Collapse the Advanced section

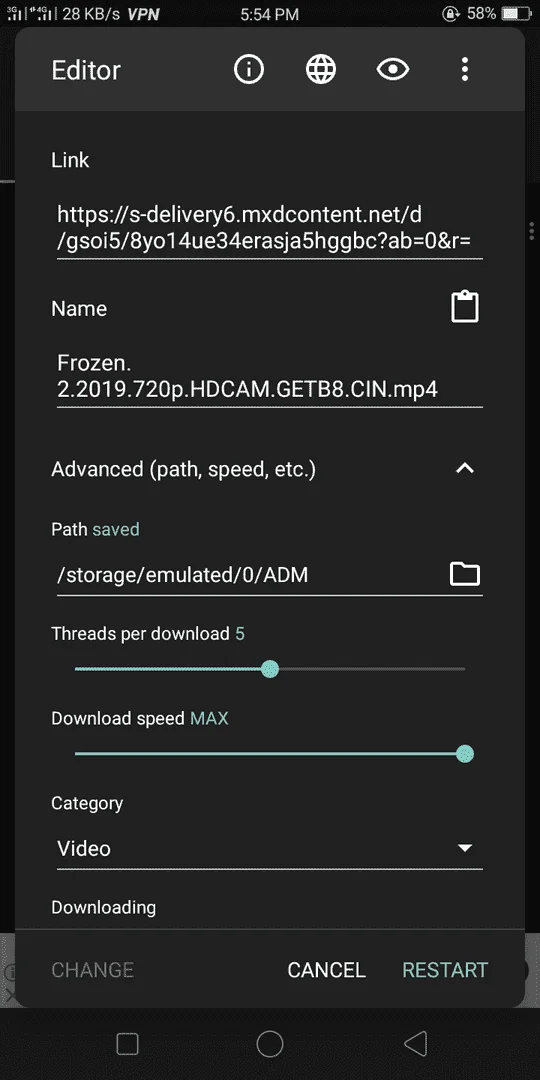click(465, 468)
